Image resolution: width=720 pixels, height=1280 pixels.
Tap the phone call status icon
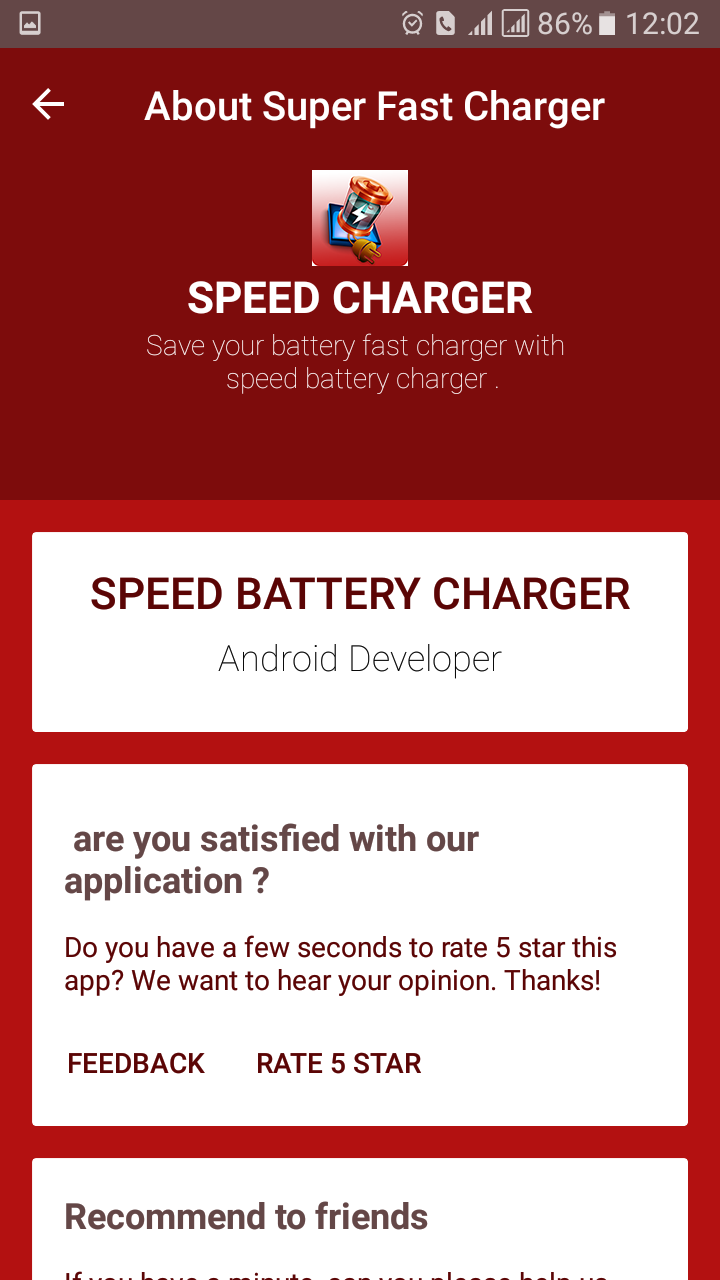click(x=446, y=22)
